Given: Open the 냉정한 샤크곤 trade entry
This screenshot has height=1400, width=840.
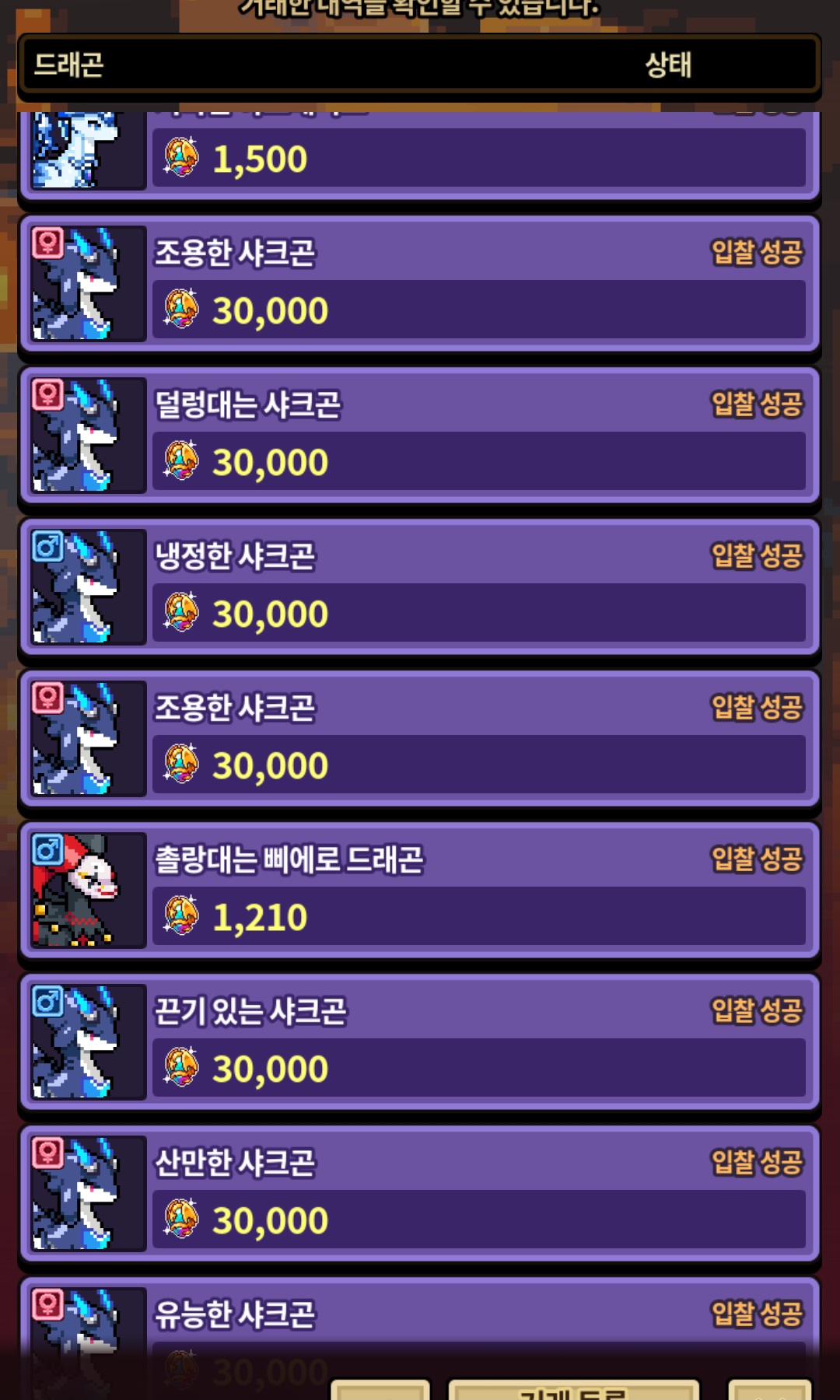Looking at the screenshot, I should click(420, 587).
